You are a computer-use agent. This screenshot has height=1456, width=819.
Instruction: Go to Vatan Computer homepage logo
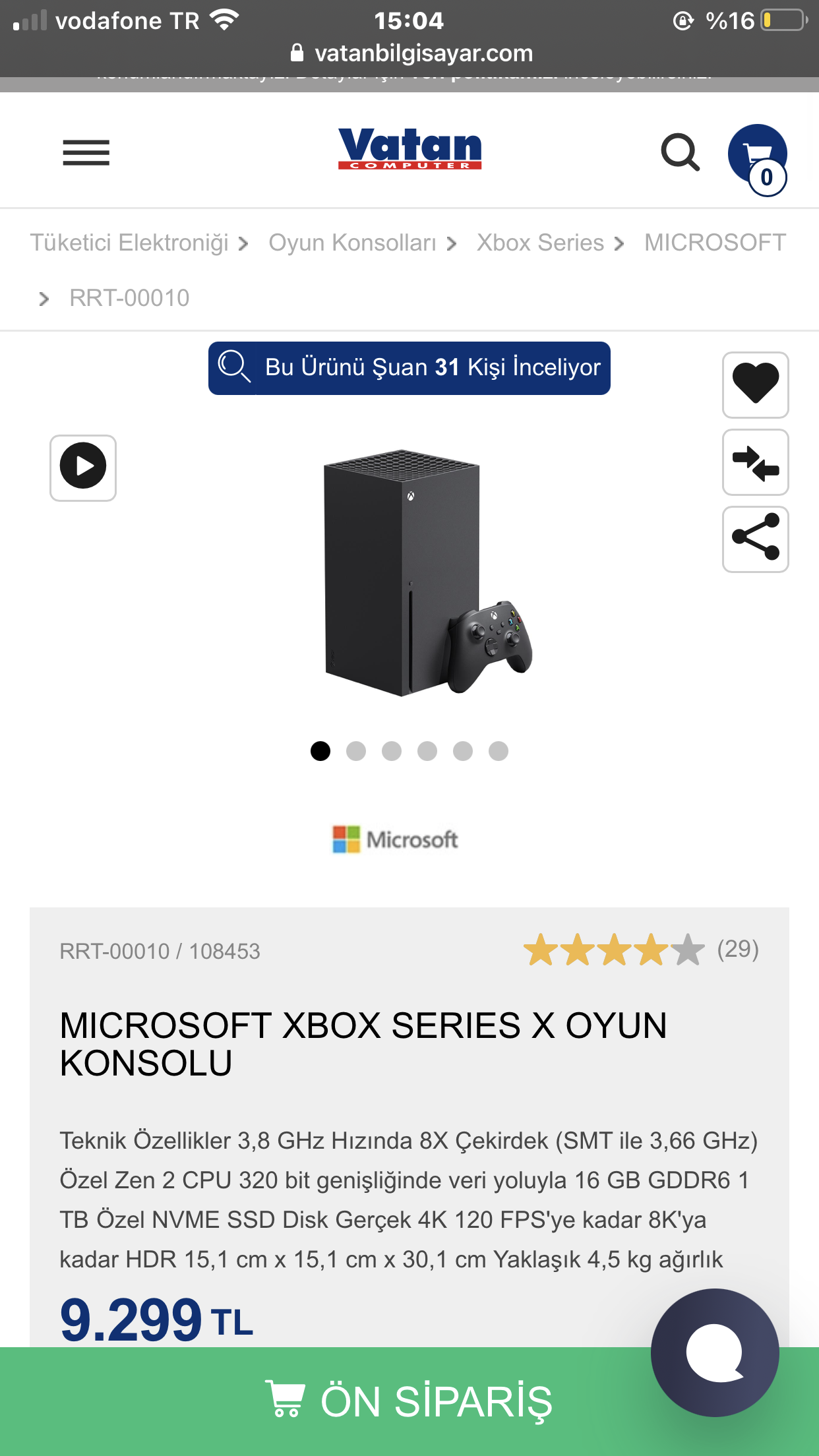[x=409, y=150]
